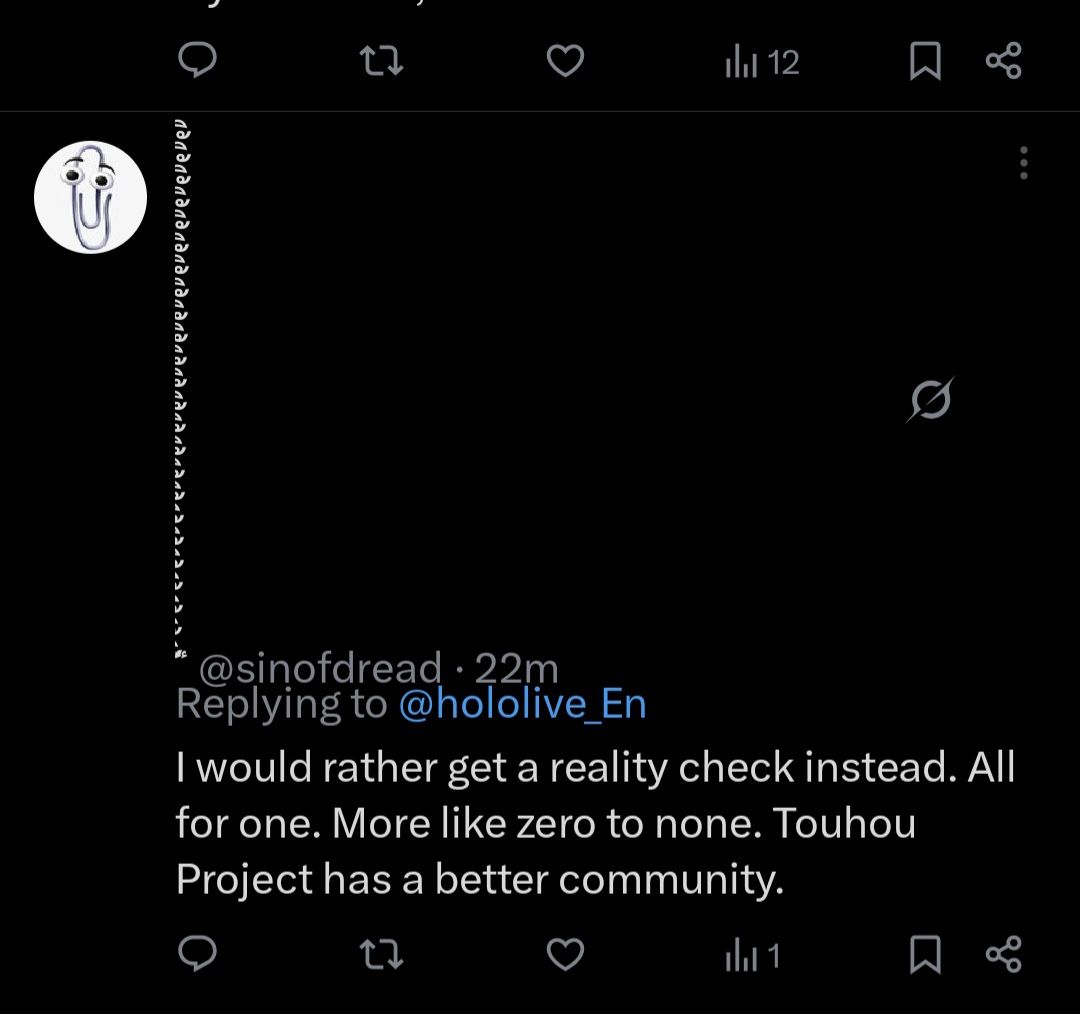This screenshot has height=1014, width=1080.
Task: Repost sinofdread's reality check tweet
Action: 382,955
